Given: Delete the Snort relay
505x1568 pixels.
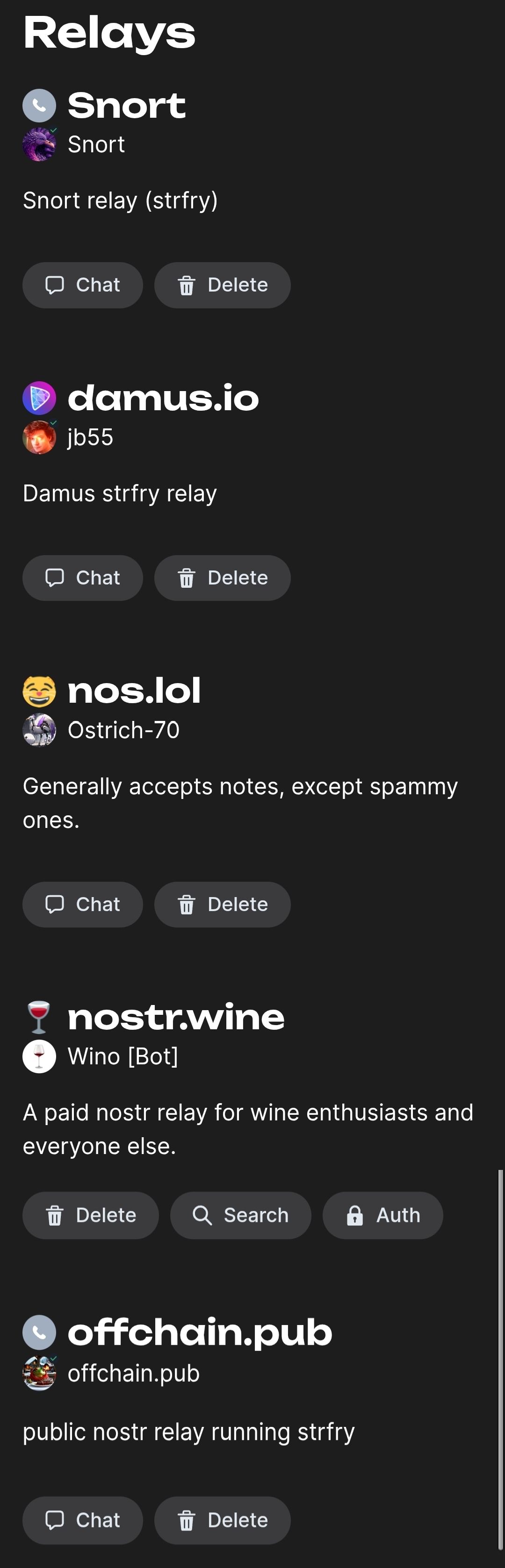Looking at the screenshot, I should (222, 285).
